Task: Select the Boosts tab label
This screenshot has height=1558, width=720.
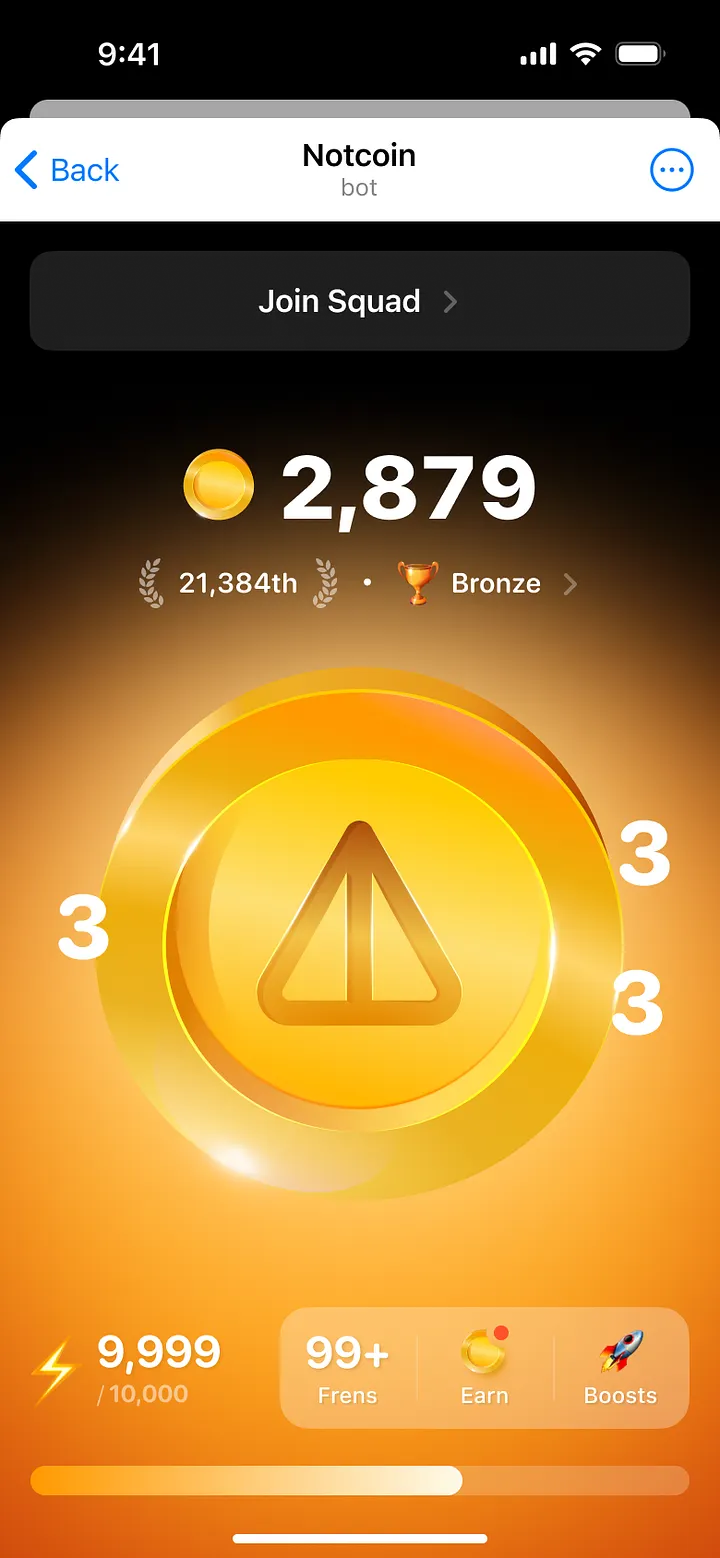Action: (x=620, y=1396)
